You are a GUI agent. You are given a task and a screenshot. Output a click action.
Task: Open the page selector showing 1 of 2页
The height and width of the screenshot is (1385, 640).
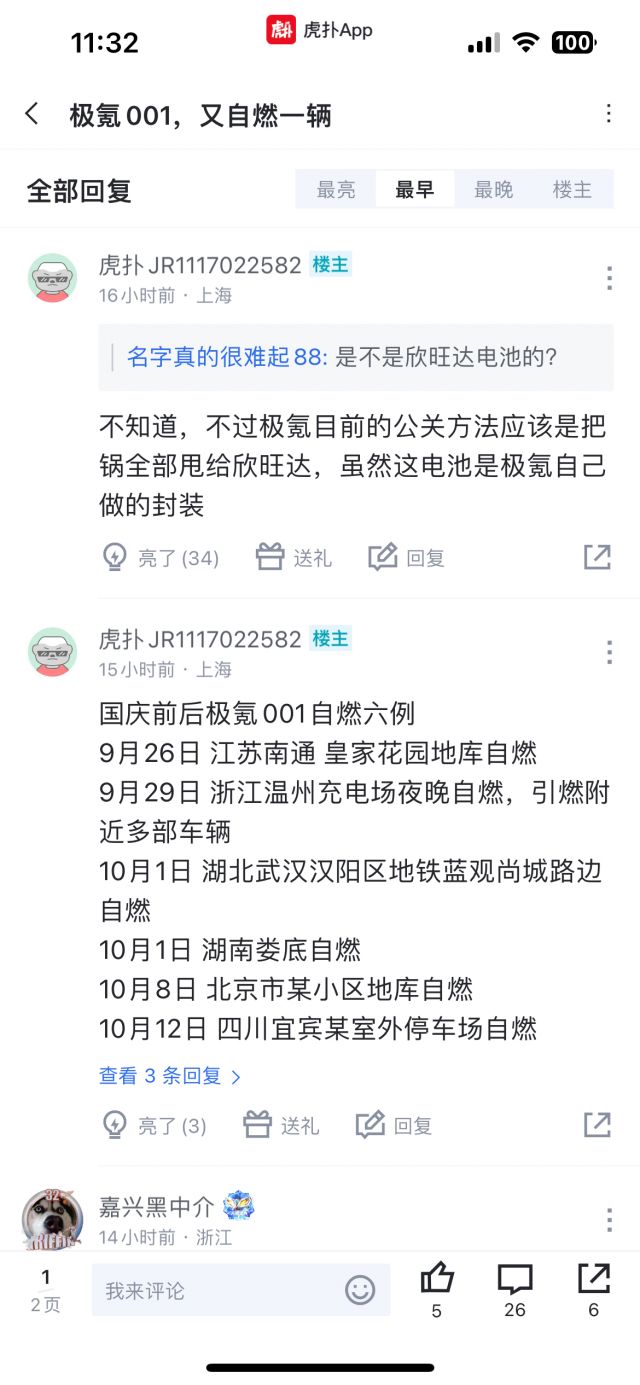45,1290
